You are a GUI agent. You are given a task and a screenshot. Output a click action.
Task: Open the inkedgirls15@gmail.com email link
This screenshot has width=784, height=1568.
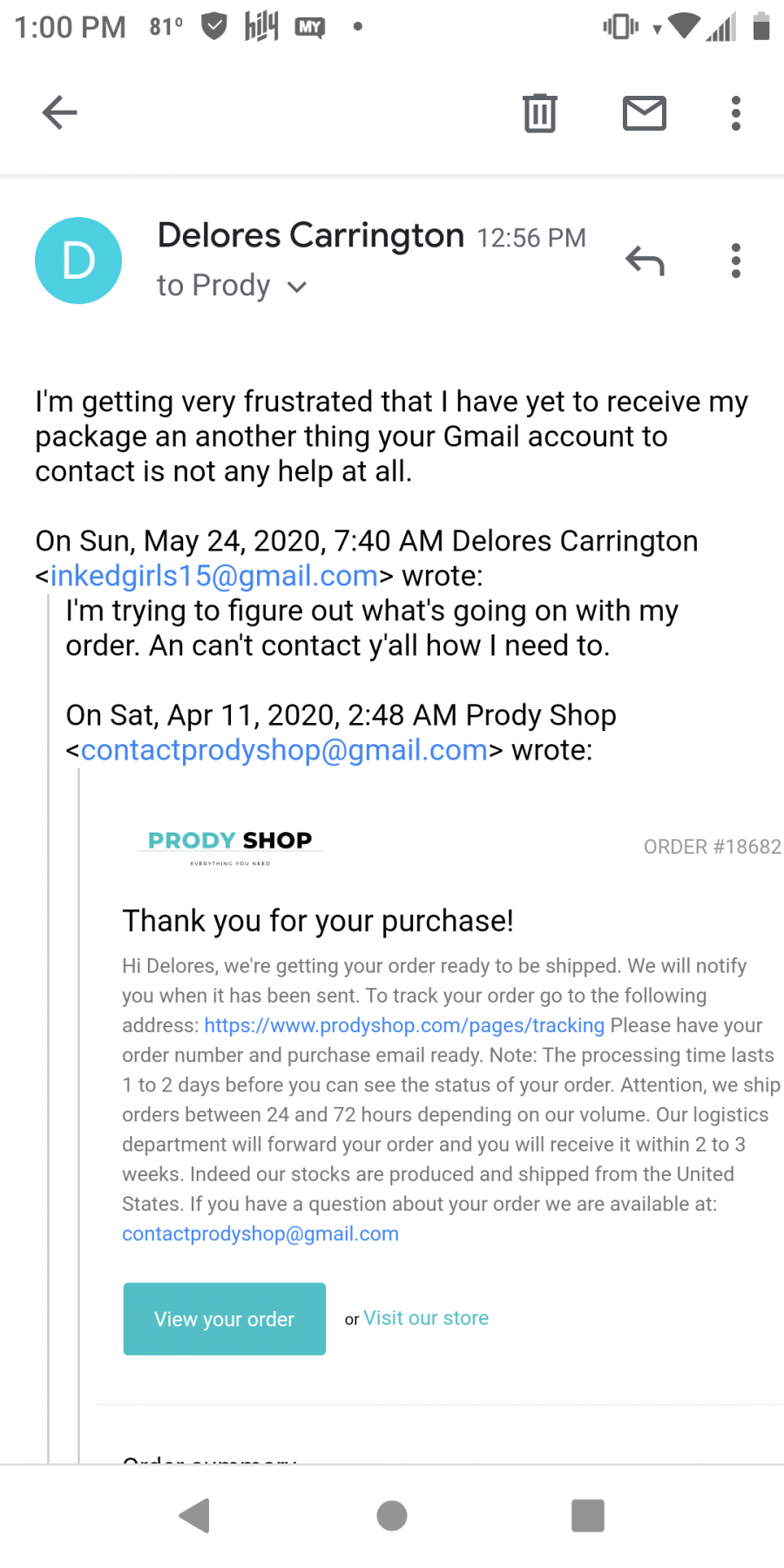pos(214,576)
